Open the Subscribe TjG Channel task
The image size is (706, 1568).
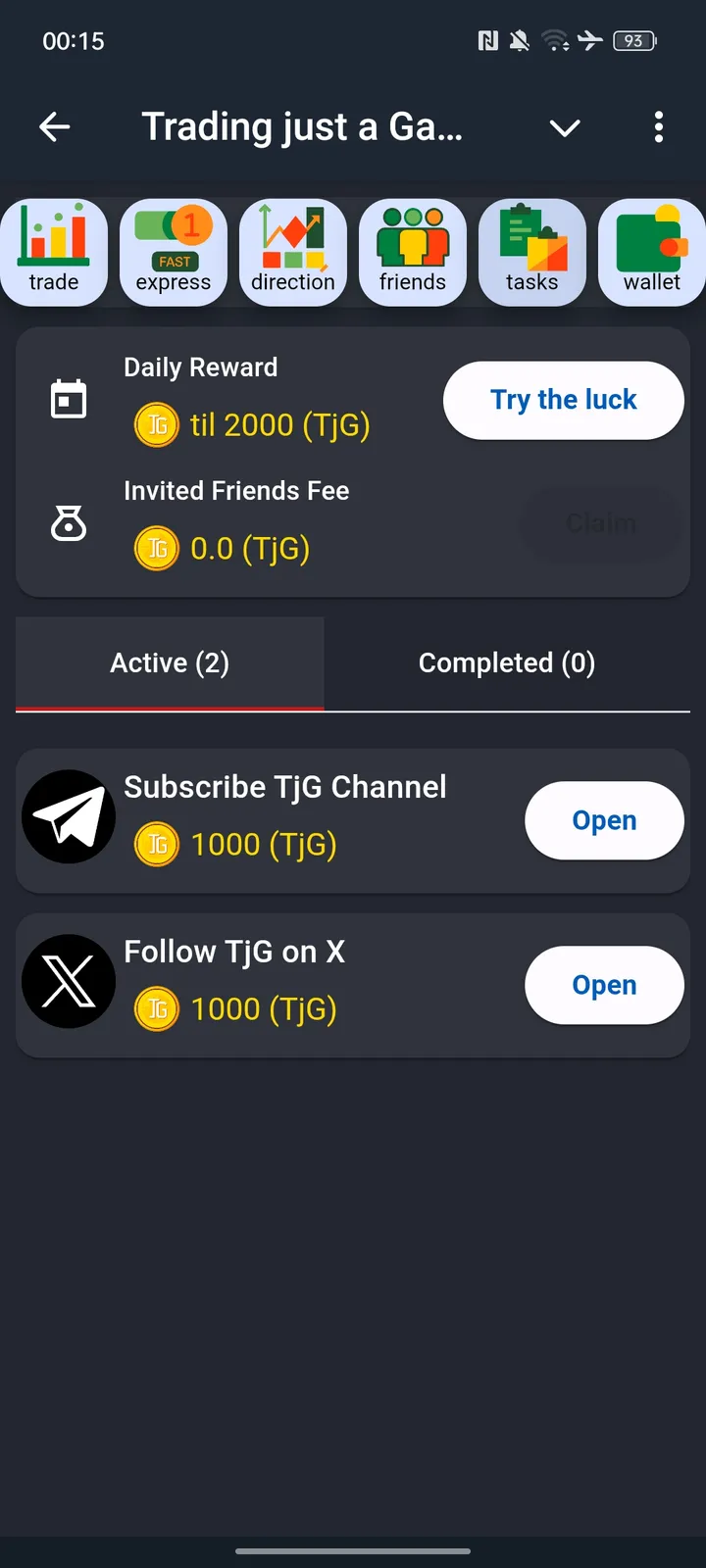(604, 820)
